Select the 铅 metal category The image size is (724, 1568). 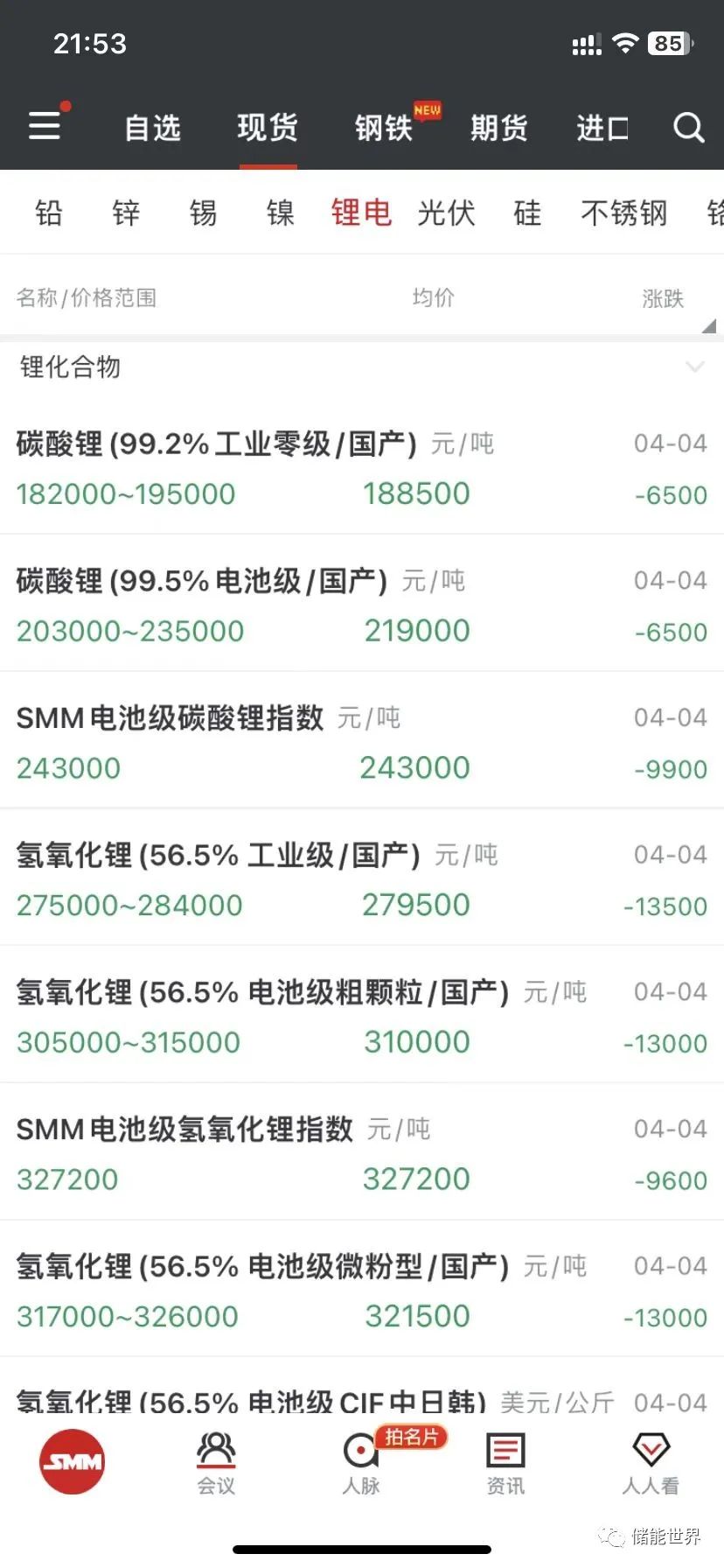point(49,213)
